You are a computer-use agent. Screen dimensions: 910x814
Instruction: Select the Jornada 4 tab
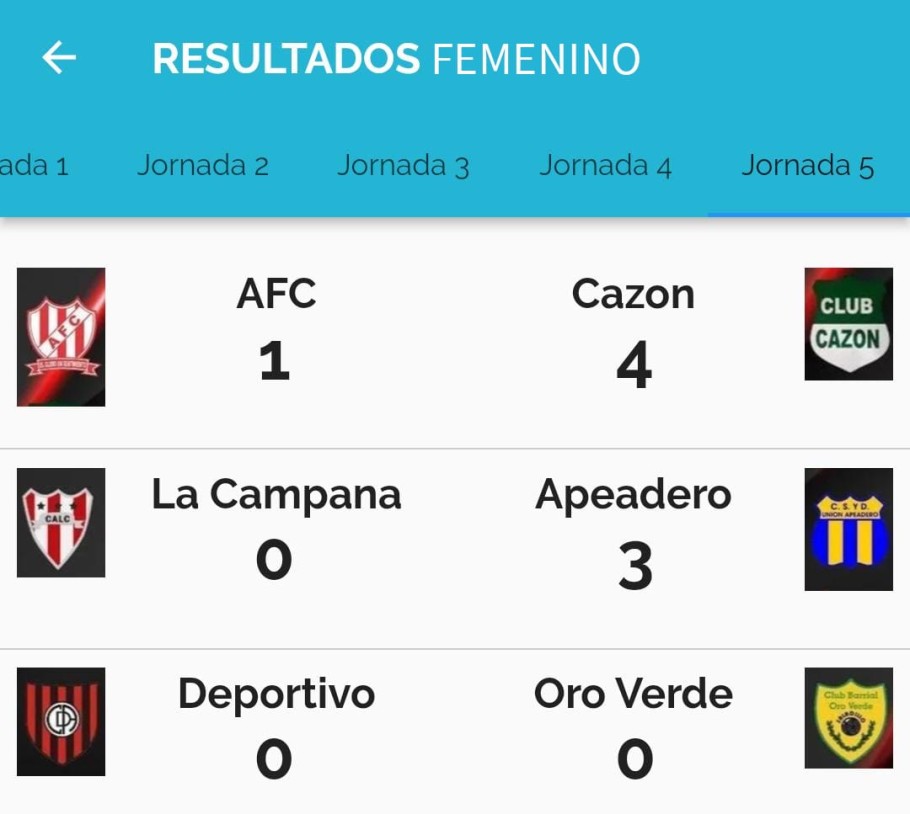coord(605,165)
